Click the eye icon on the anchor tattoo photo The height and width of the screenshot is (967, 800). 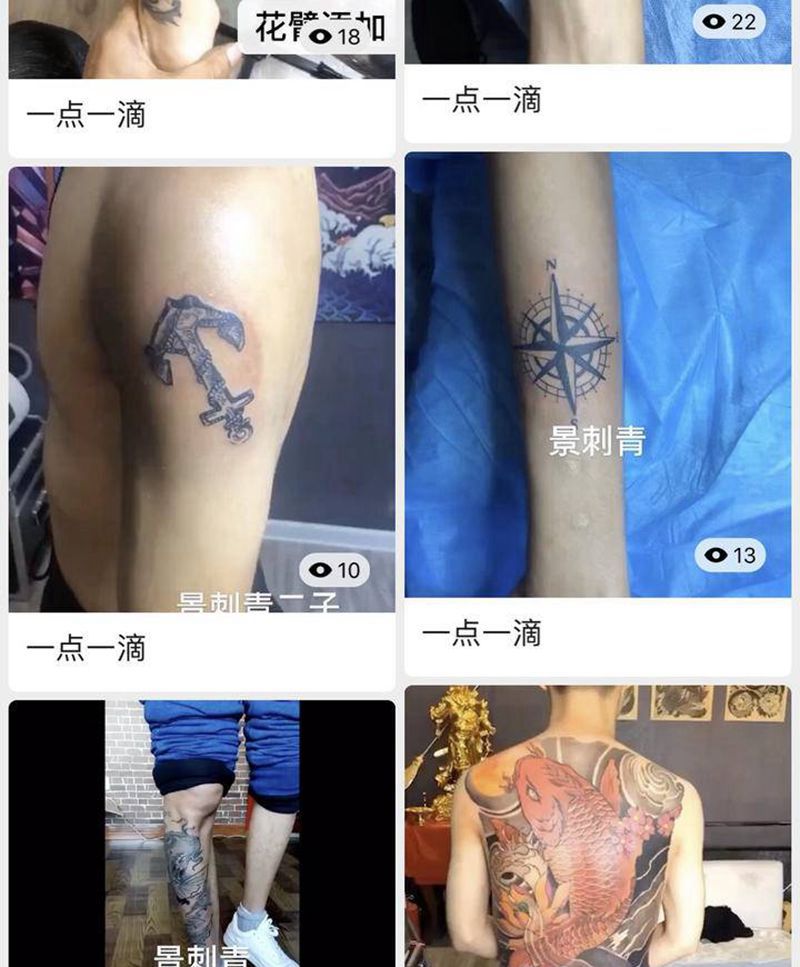(319, 570)
